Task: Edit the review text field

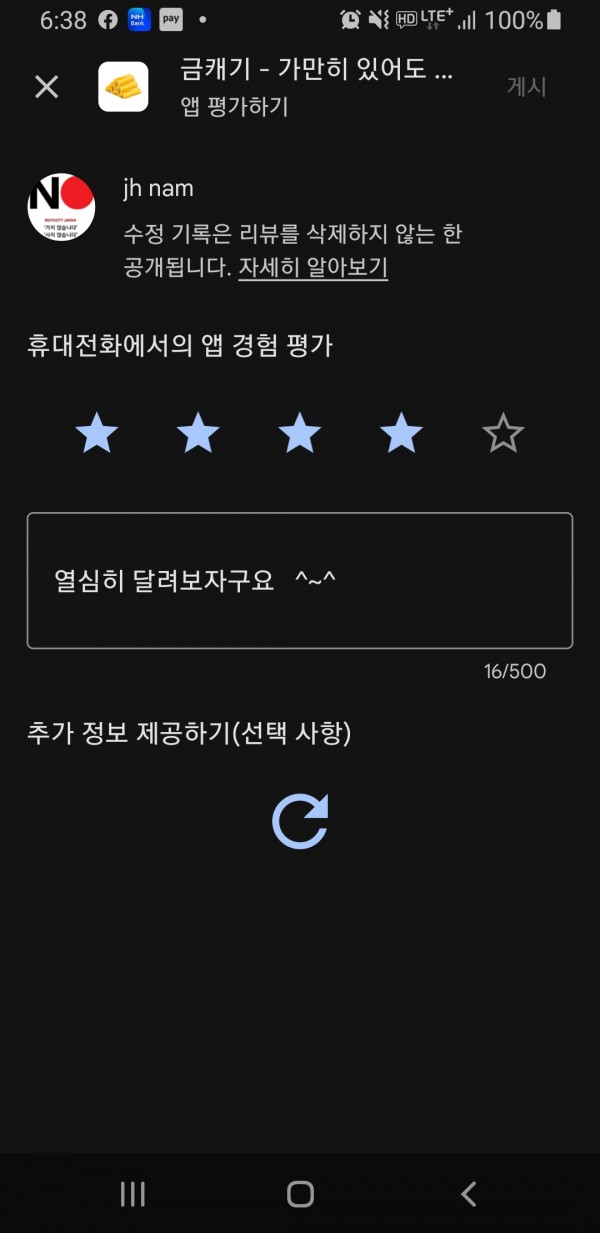Action: pos(300,581)
